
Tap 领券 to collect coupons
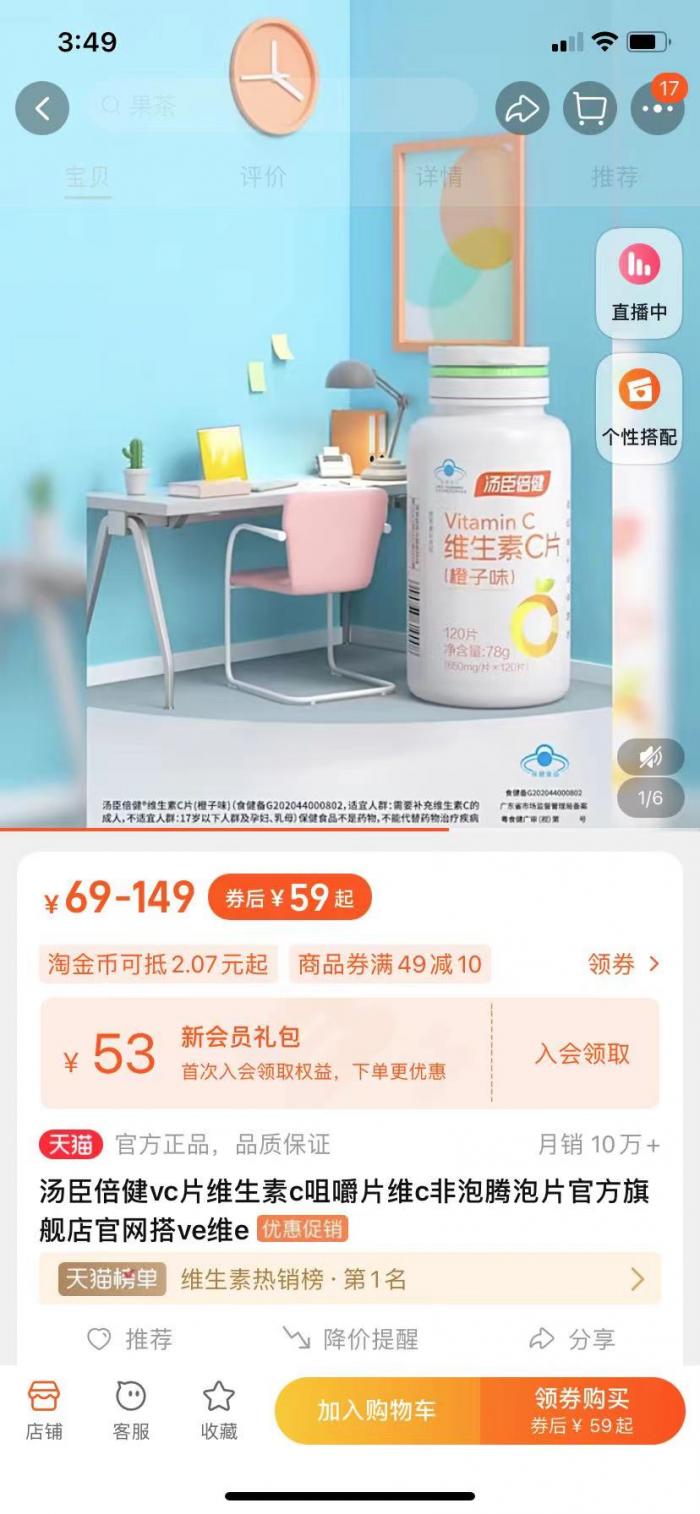click(x=623, y=964)
